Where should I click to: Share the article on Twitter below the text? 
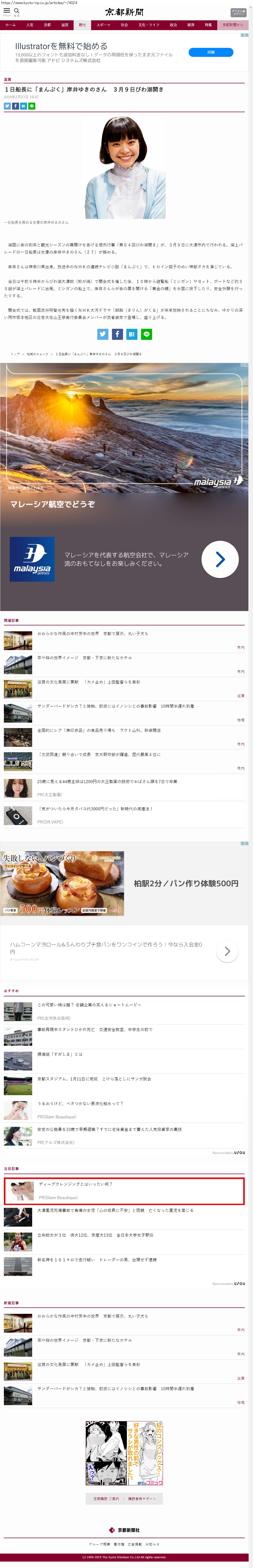point(102,334)
